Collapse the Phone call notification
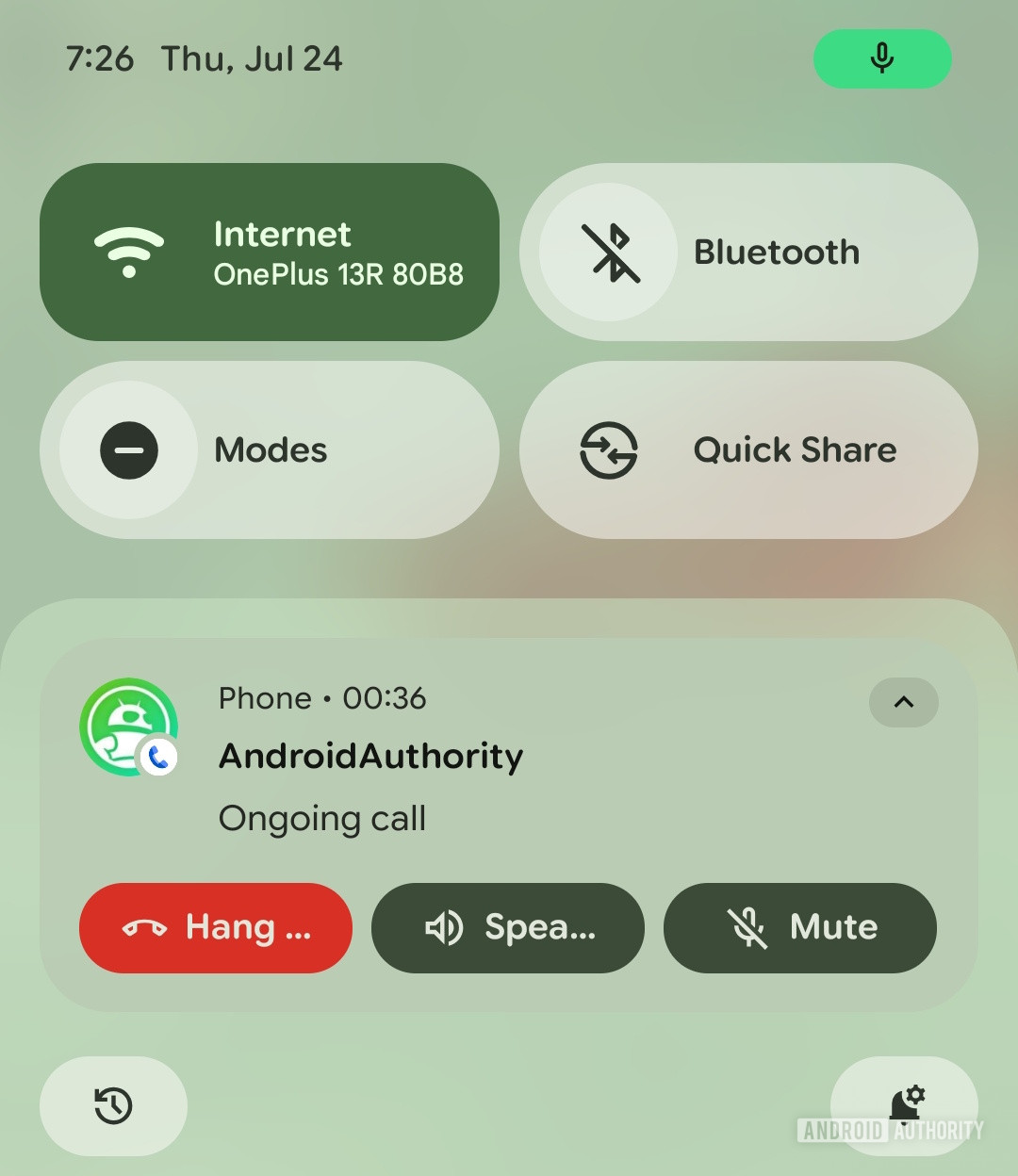 tap(903, 702)
